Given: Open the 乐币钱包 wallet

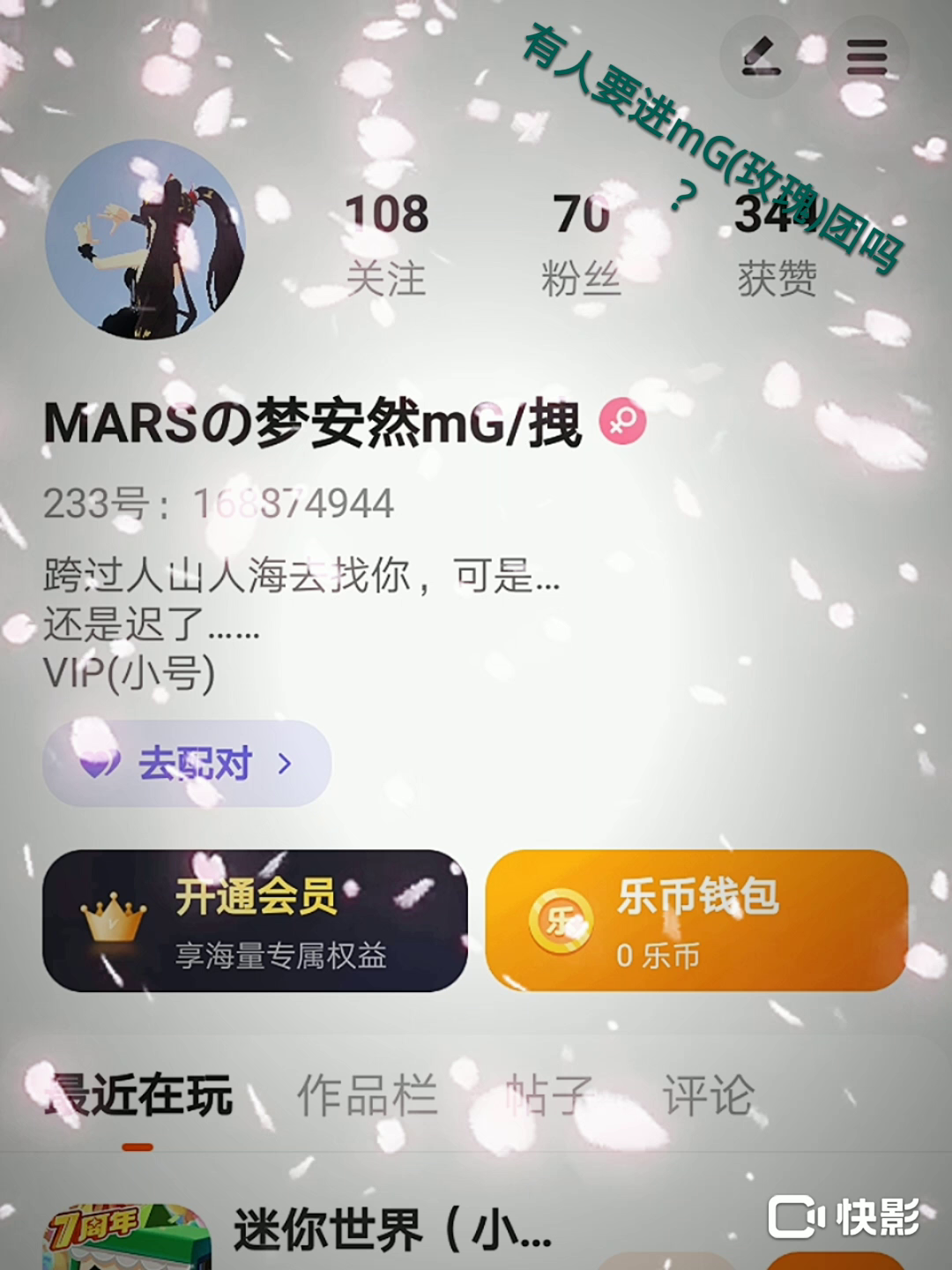Looking at the screenshot, I should tap(696, 921).
